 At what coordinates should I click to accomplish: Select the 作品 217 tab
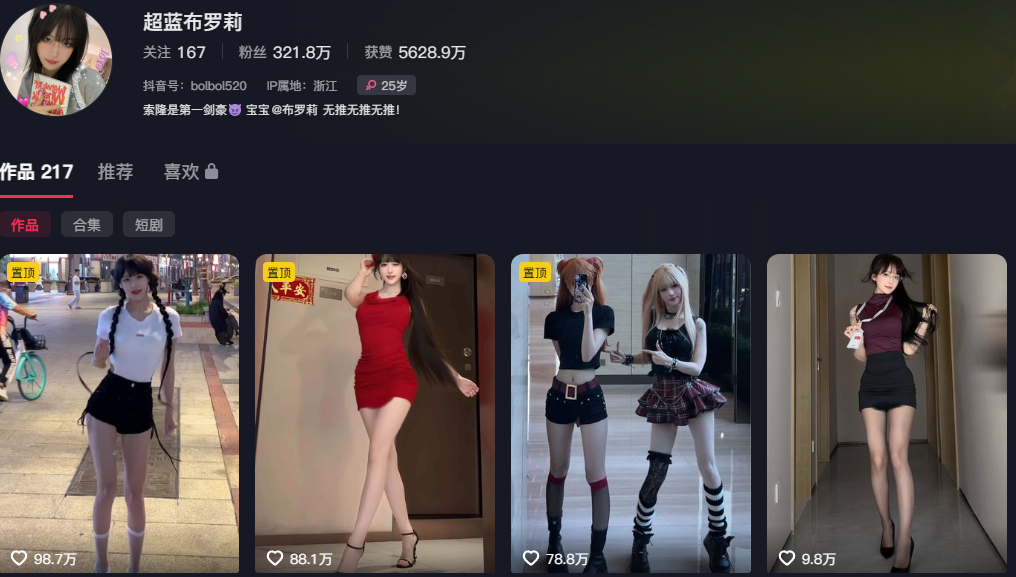(36, 172)
